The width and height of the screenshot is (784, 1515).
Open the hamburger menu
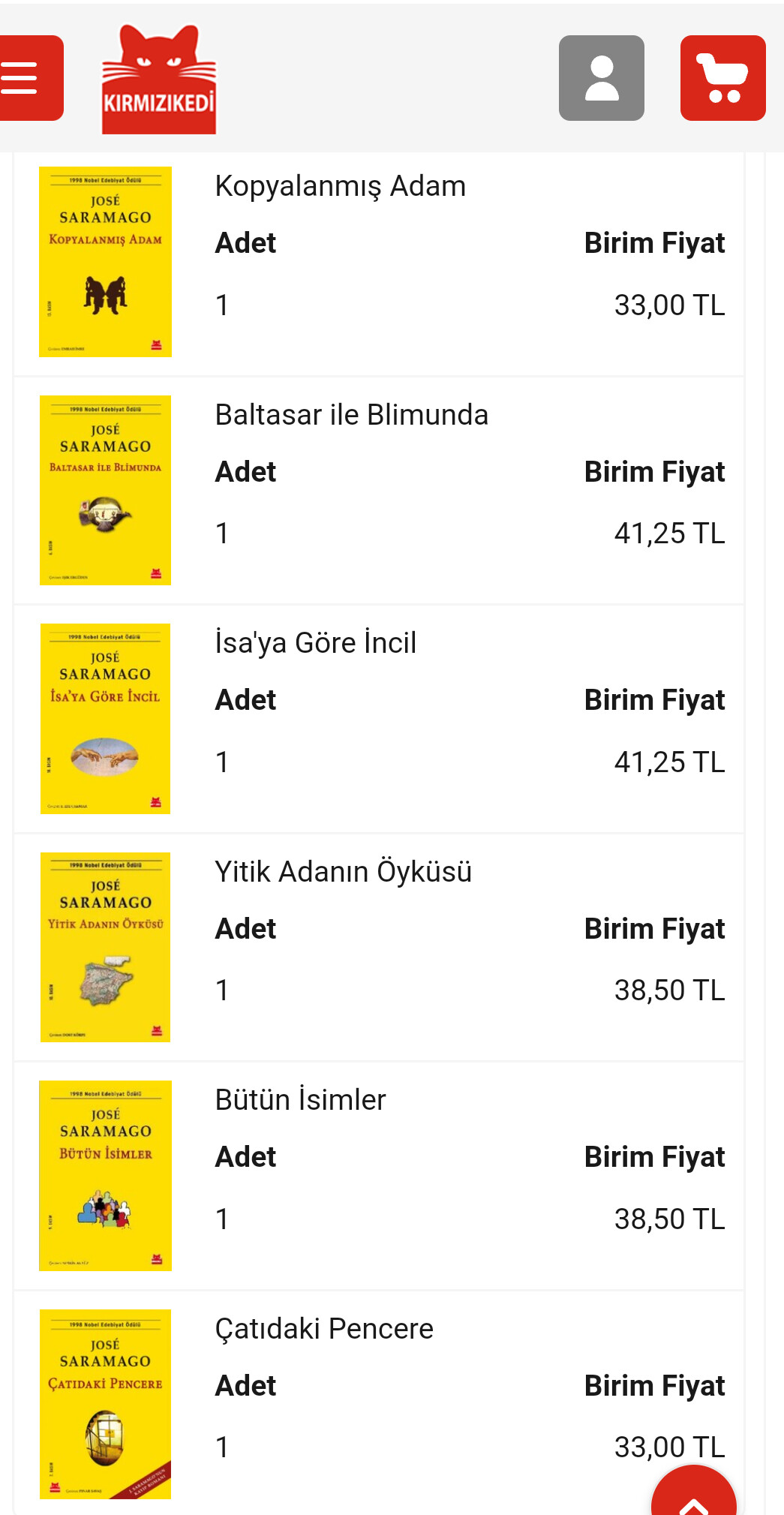tap(27, 78)
